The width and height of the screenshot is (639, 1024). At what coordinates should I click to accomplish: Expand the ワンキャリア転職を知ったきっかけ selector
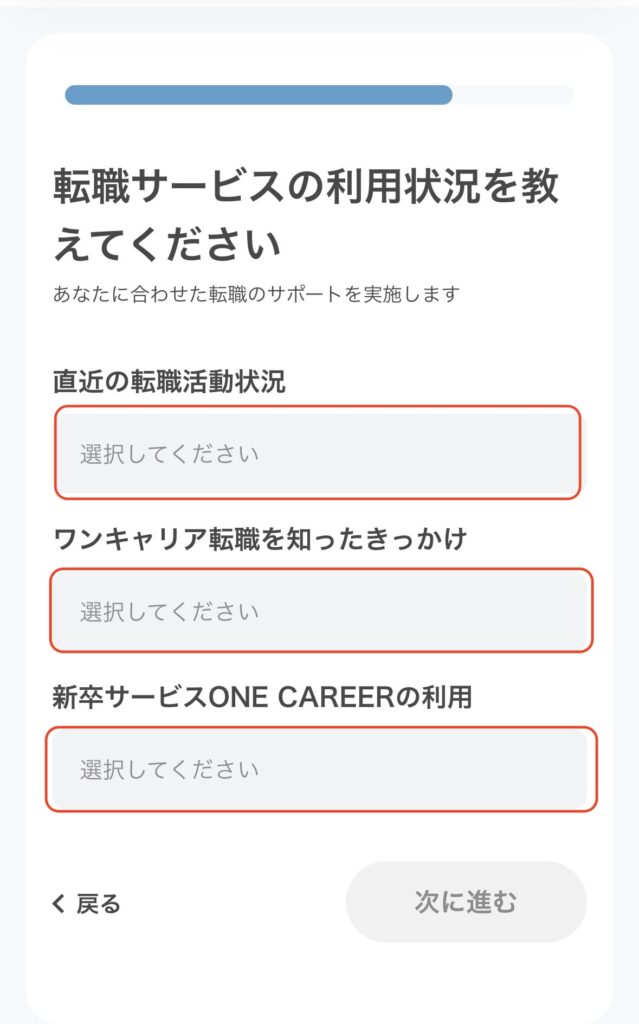pos(321,611)
